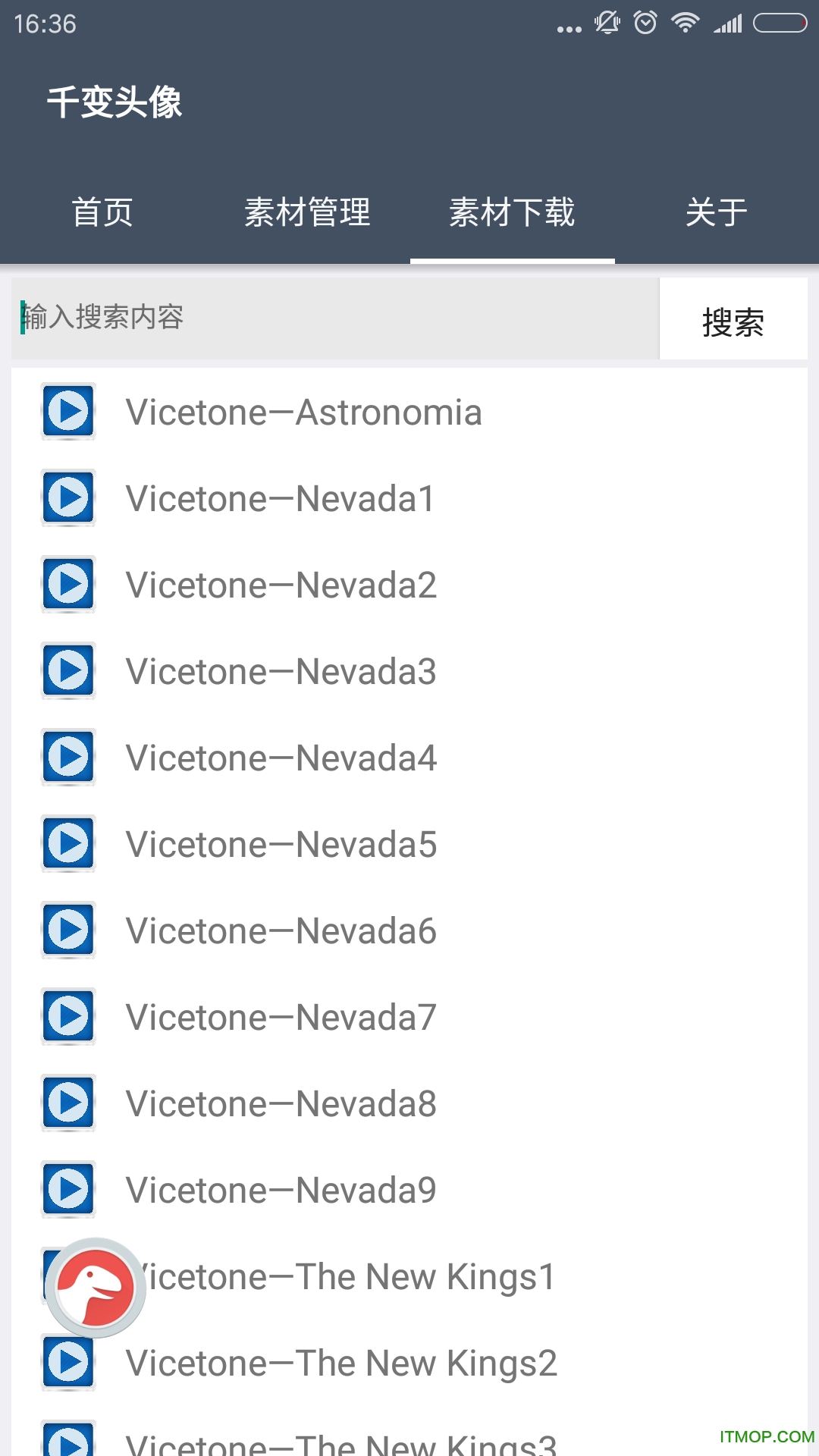
Task: Switch to the 素材管理 tab
Action: point(307,212)
